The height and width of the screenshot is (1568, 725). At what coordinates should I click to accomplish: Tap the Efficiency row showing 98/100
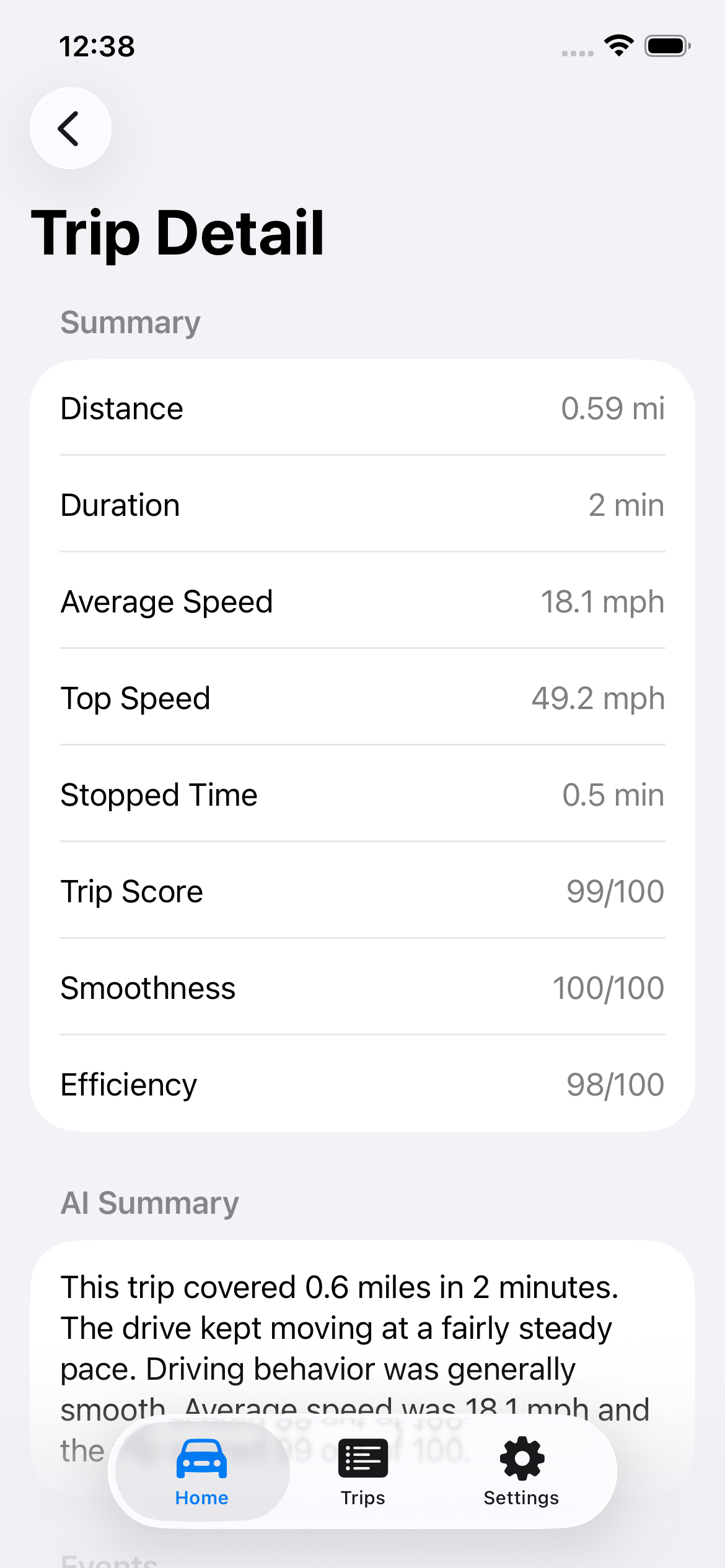pos(362,1084)
